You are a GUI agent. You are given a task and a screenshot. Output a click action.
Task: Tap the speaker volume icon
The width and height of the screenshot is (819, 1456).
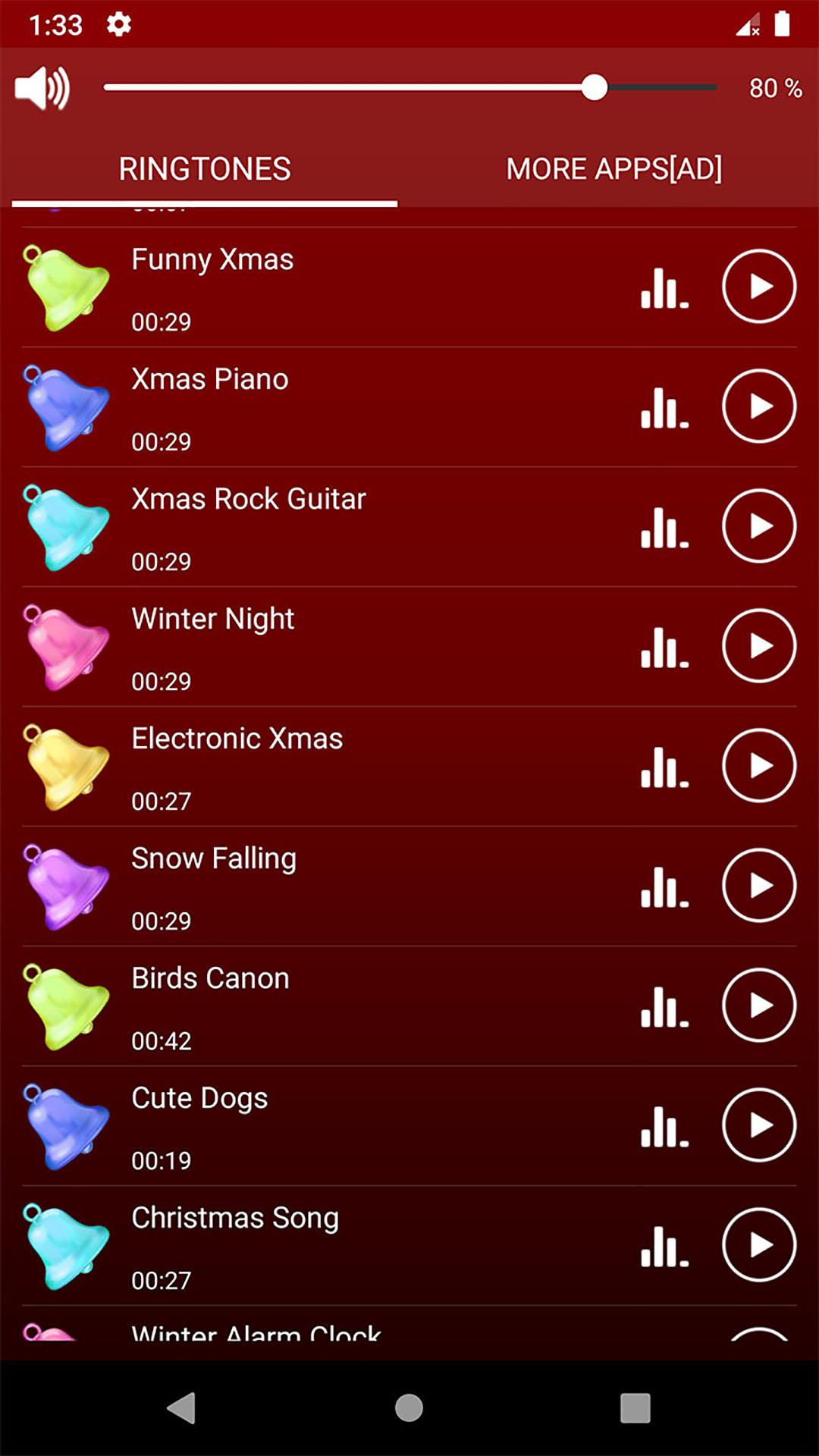click(42, 88)
